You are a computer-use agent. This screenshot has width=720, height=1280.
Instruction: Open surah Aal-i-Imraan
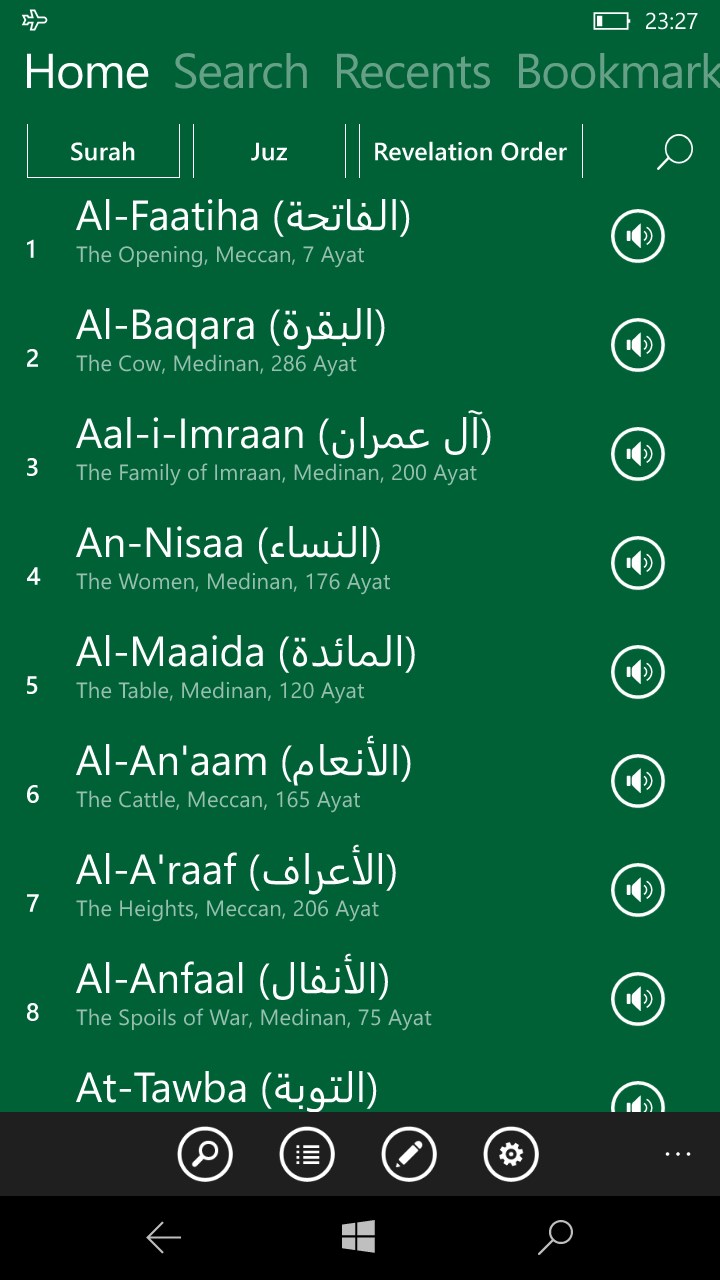(284, 450)
